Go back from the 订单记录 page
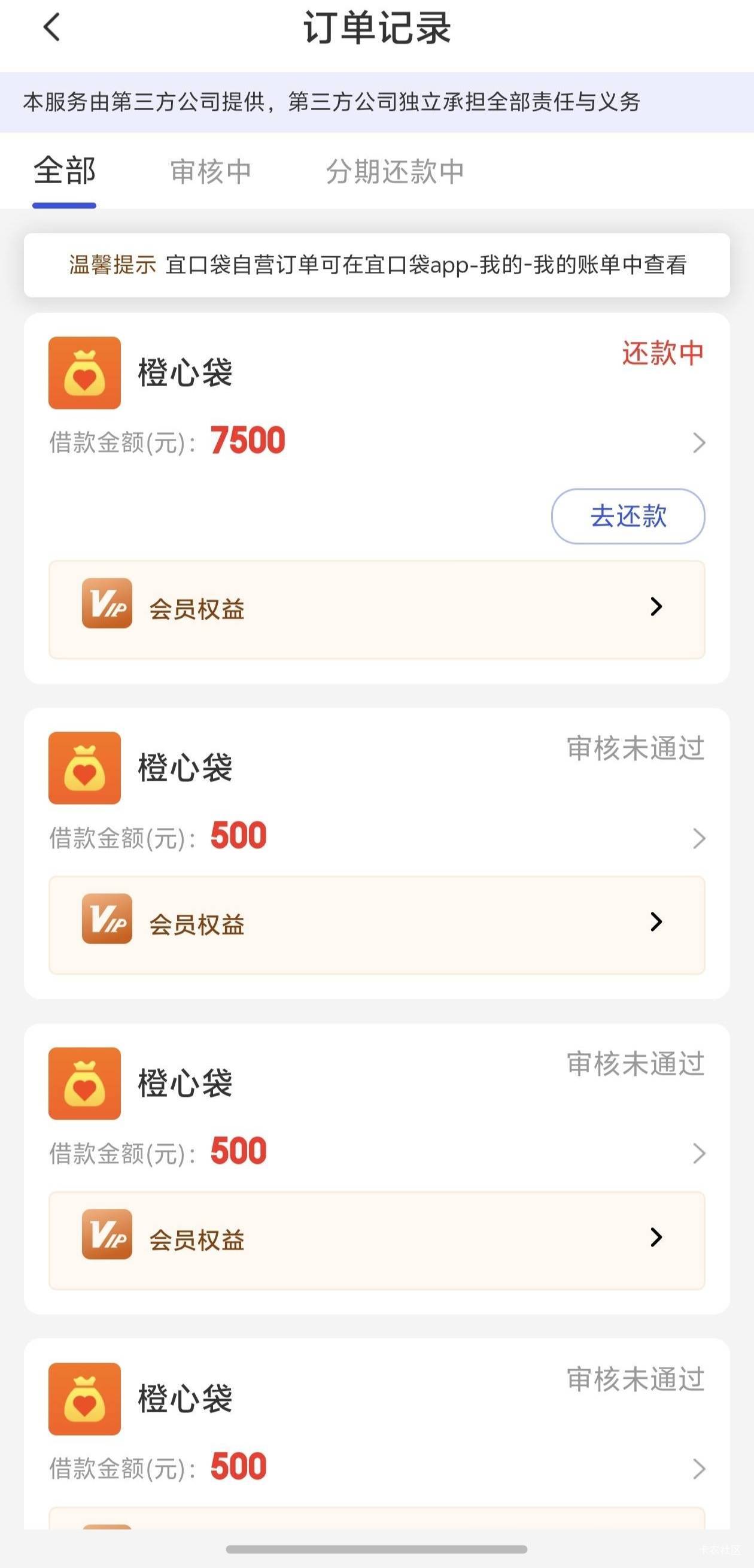 coord(52,28)
